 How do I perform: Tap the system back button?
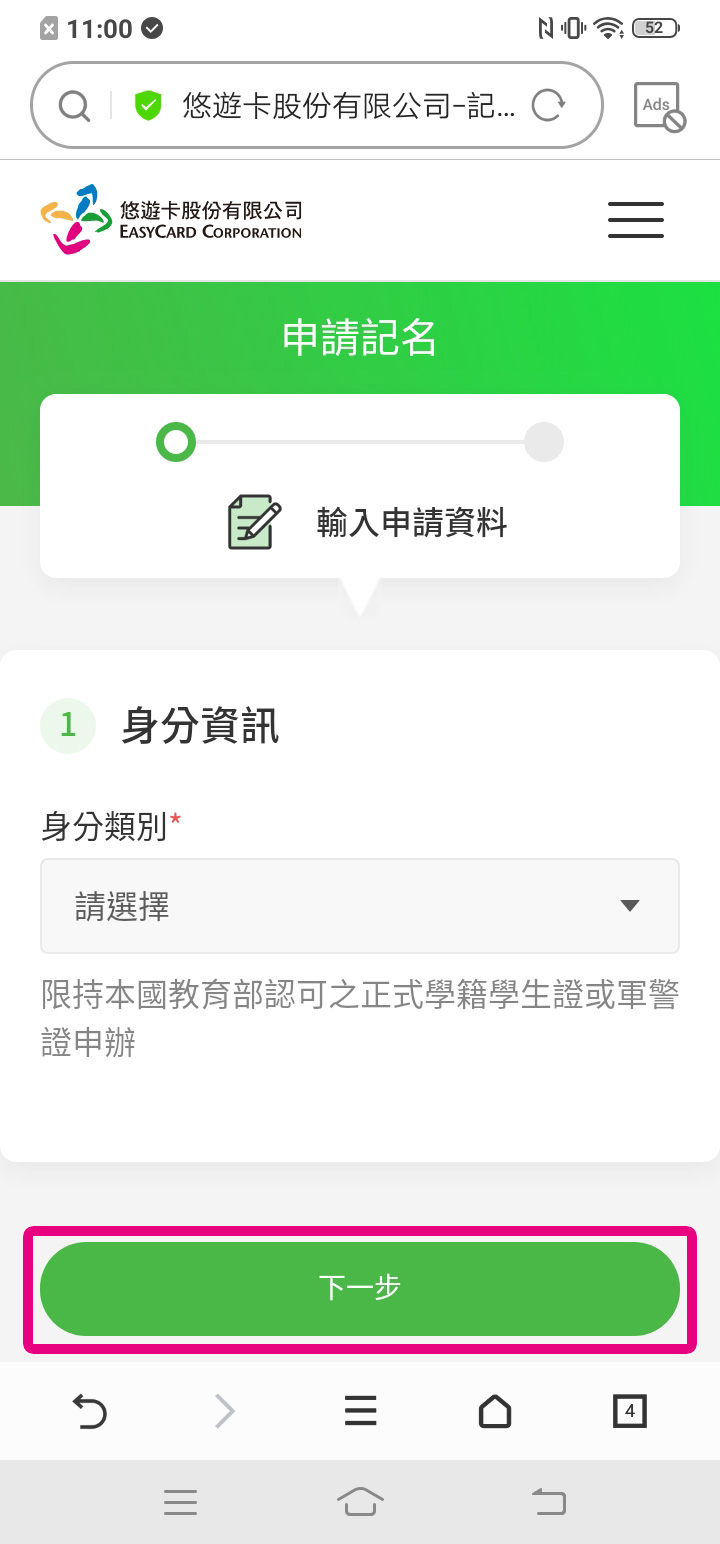pos(548,1501)
